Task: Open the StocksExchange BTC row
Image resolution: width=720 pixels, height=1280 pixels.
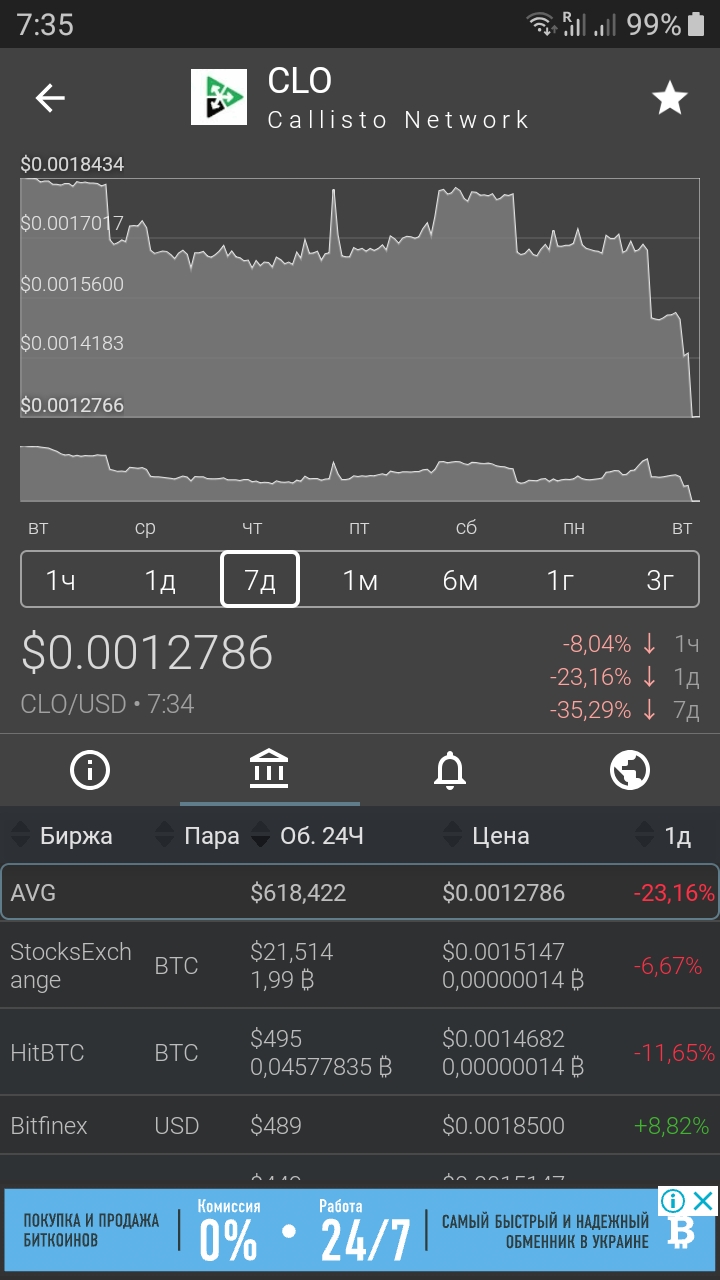Action: (360, 965)
